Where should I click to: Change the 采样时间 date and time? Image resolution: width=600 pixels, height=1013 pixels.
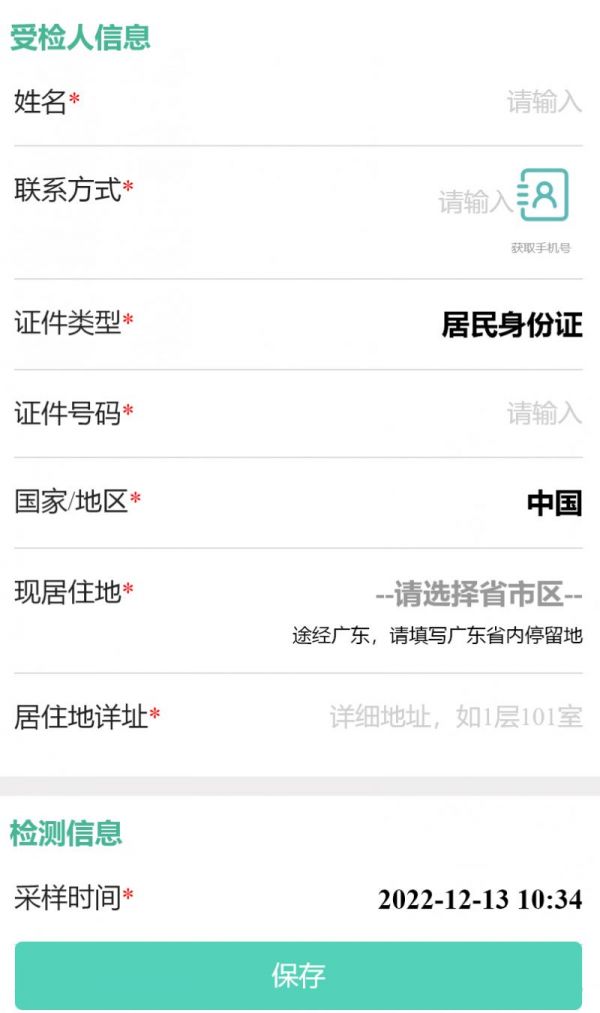click(479, 899)
